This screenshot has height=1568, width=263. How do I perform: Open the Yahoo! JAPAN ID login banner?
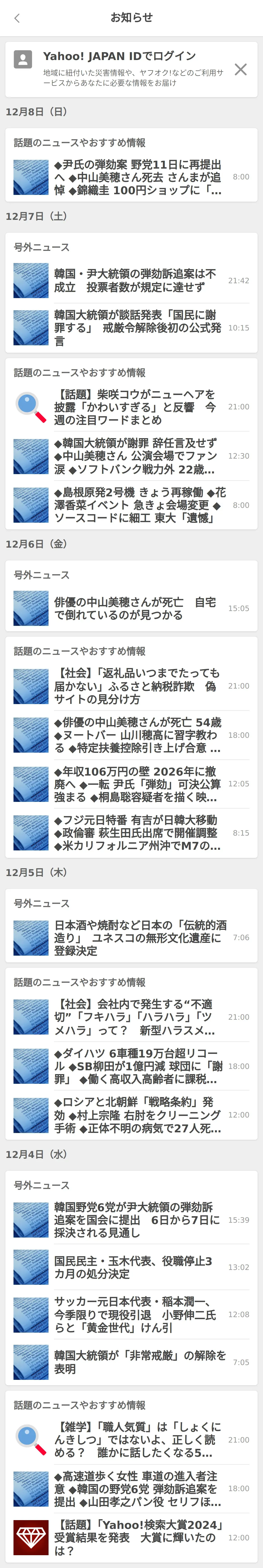pyautogui.click(x=122, y=69)
